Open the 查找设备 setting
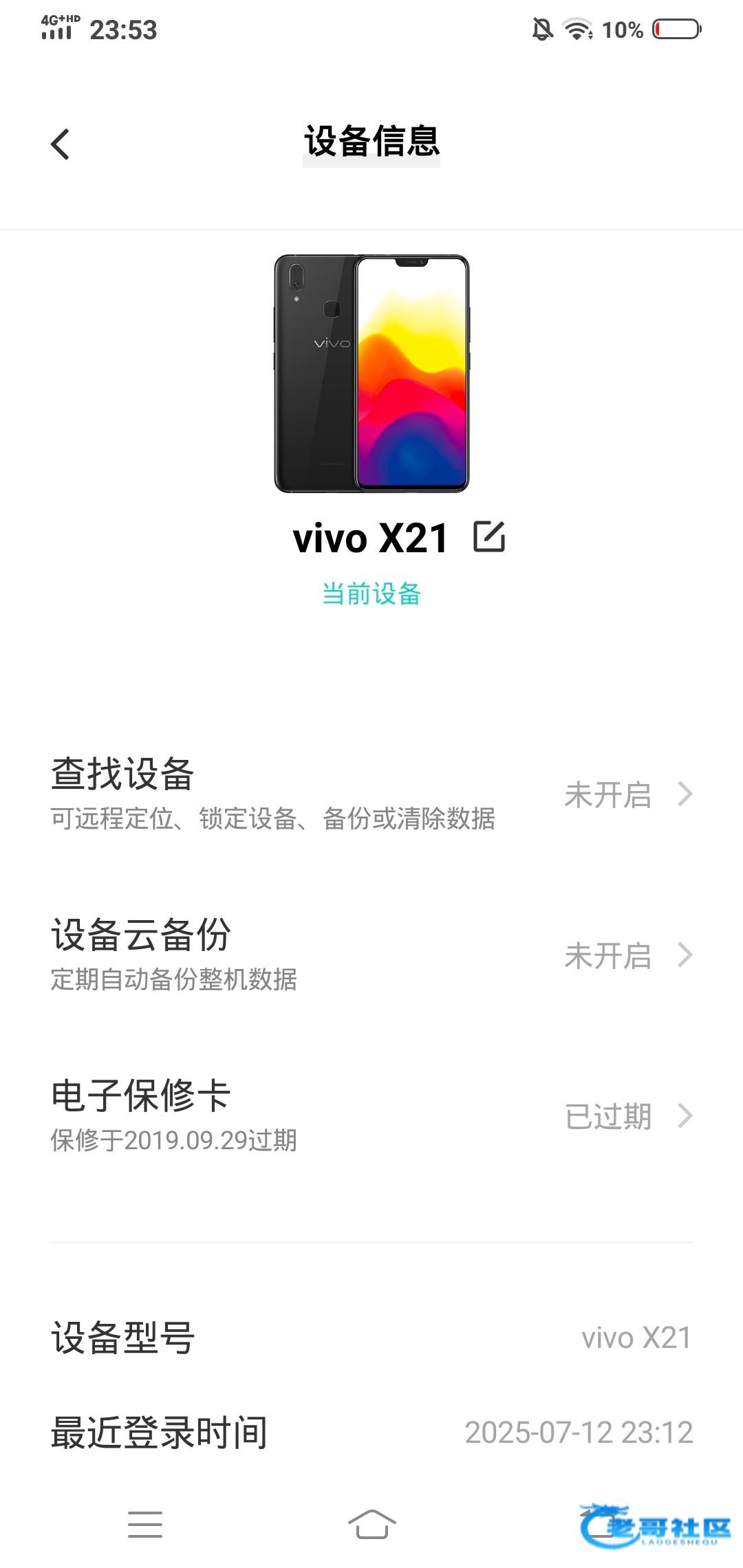The width and height of the screenshot is (743, 1568). coord(371,794)
